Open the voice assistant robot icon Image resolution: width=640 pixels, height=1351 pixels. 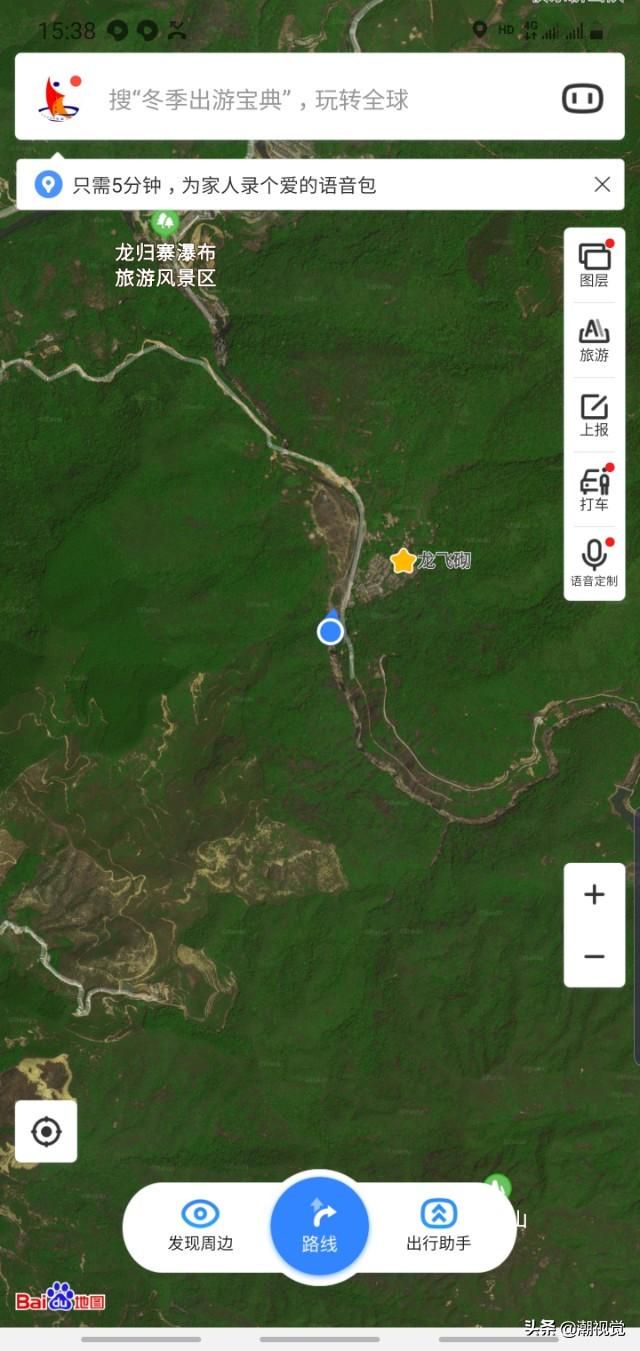pyautogui.click(x=584, y=99)
